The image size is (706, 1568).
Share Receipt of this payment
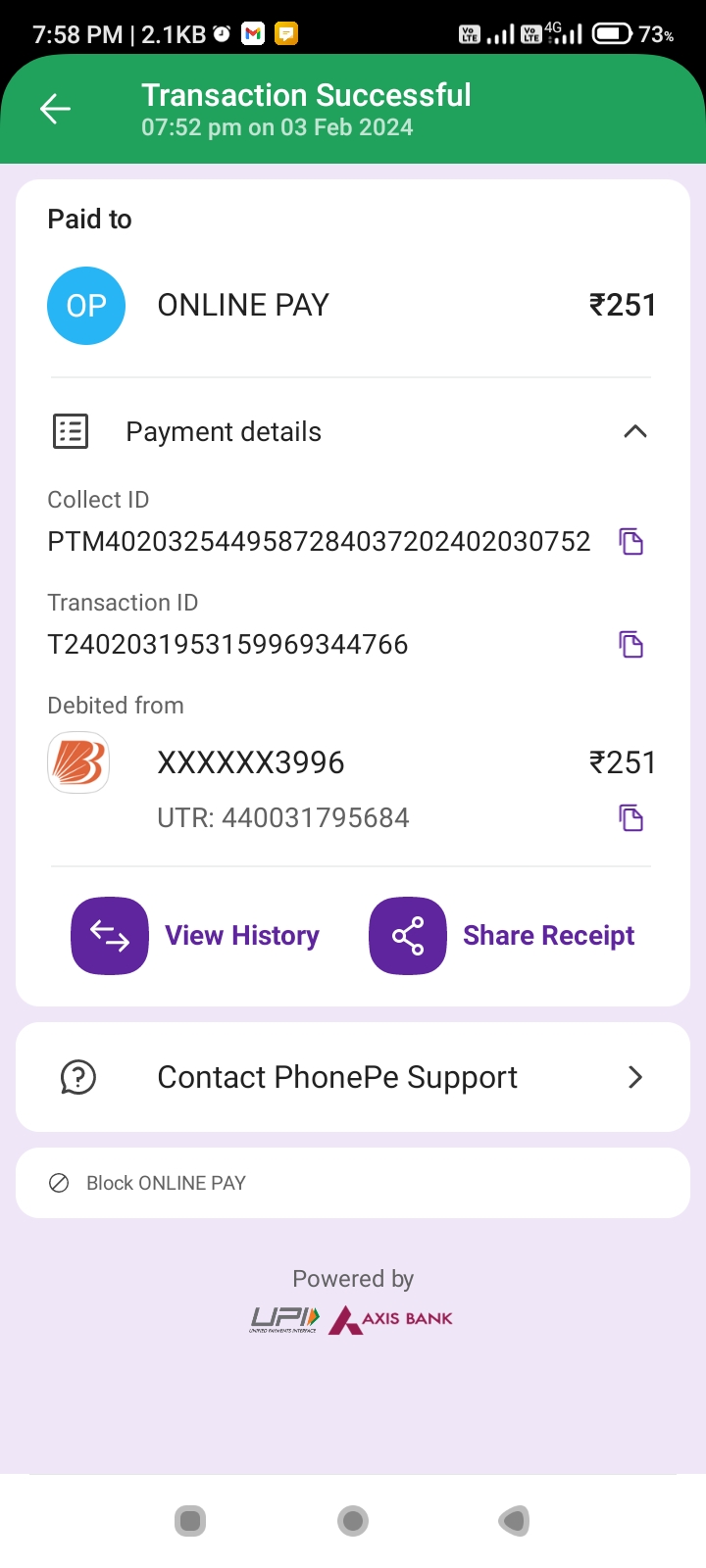coord(502,936)
